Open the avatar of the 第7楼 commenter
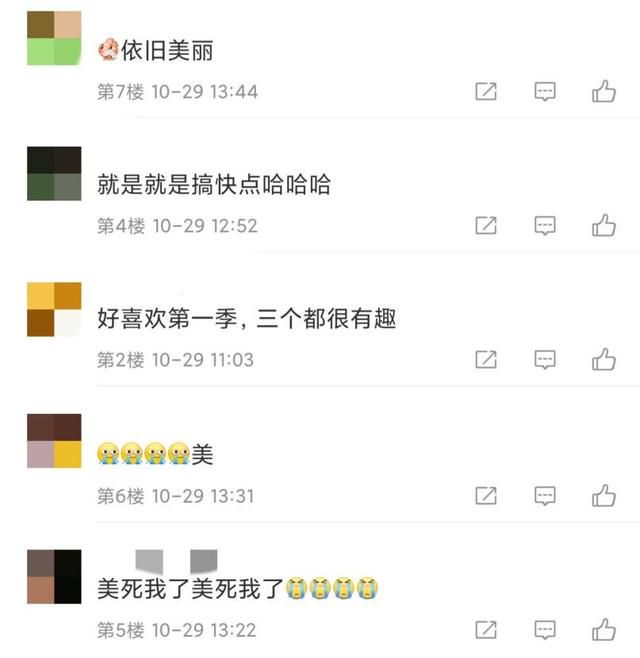The image size is (640, 658). (54, 38)
